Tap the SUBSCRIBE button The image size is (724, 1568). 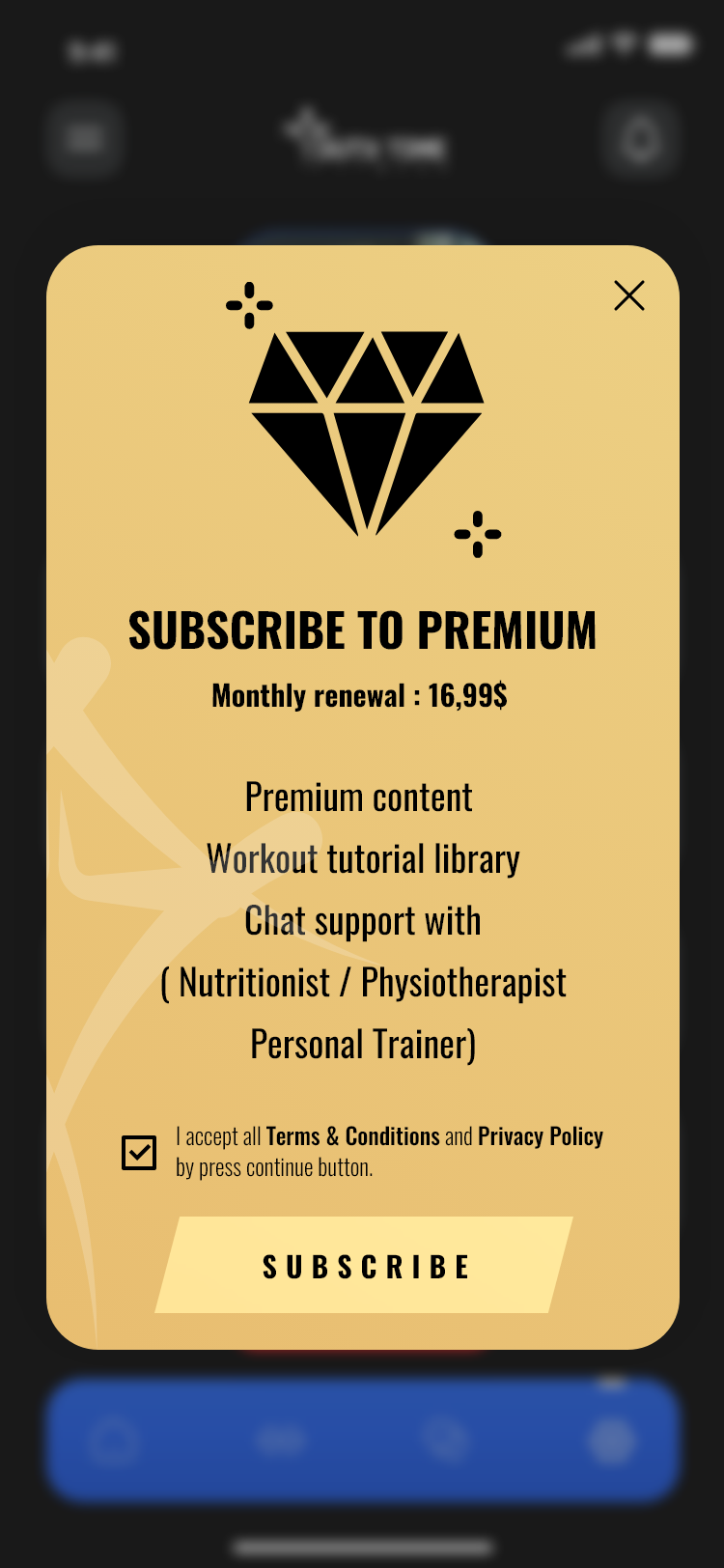pyautogui.click(x=365, y=1266)
